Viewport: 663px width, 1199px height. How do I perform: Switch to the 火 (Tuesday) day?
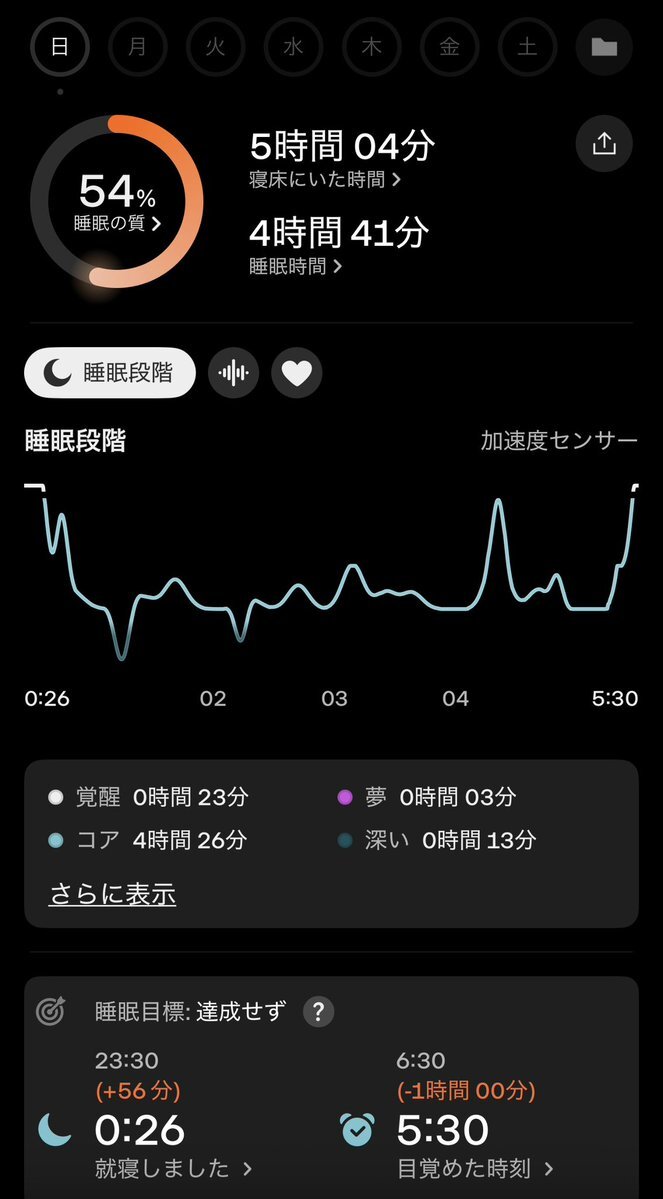215,47
